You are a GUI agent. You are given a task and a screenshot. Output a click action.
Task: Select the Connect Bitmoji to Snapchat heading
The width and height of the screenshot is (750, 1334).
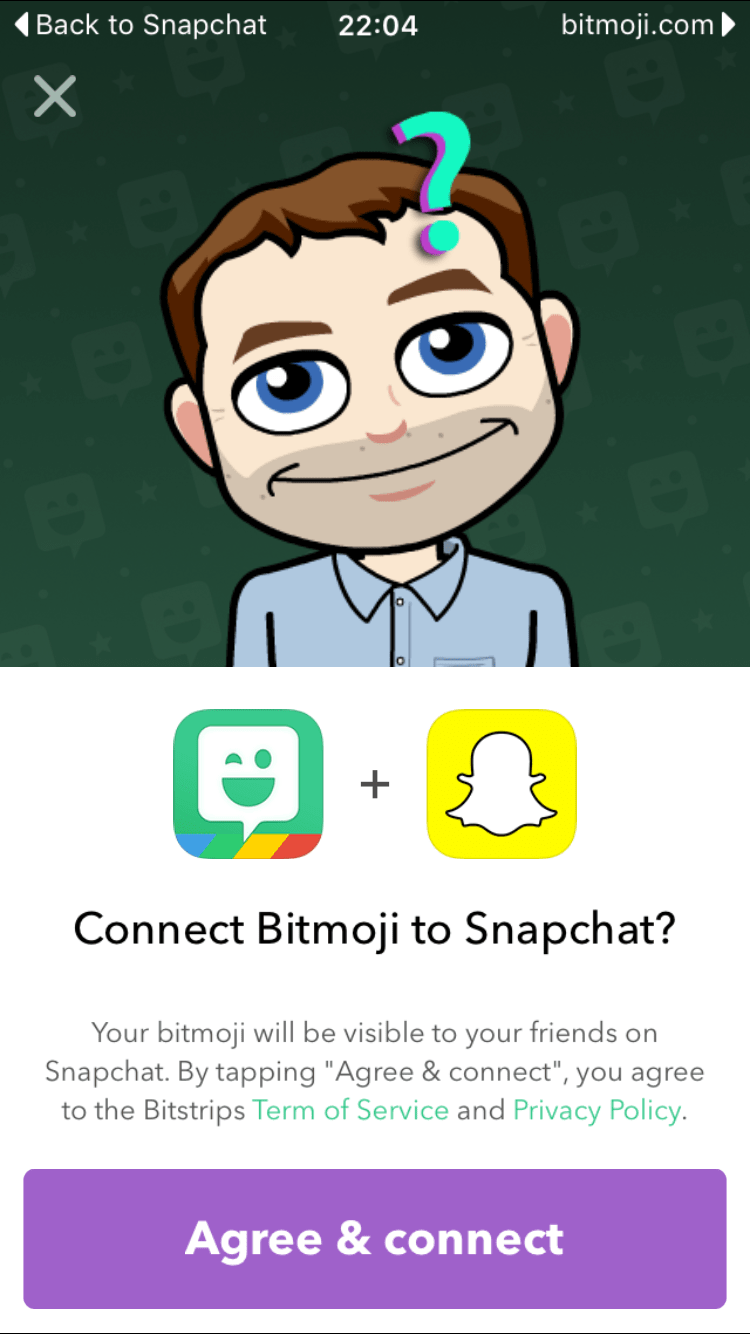[375, 928]
